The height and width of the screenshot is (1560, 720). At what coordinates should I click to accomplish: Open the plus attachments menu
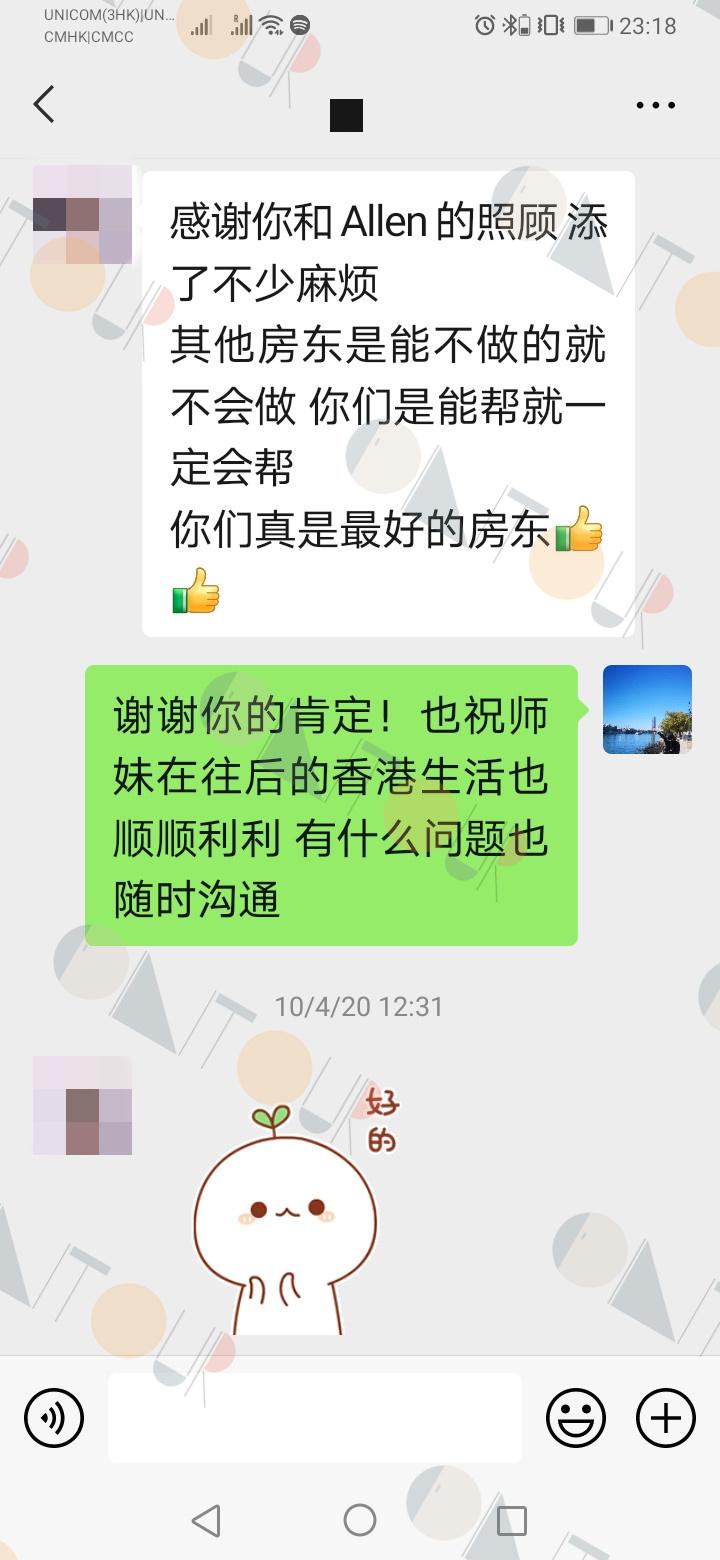666,1417
